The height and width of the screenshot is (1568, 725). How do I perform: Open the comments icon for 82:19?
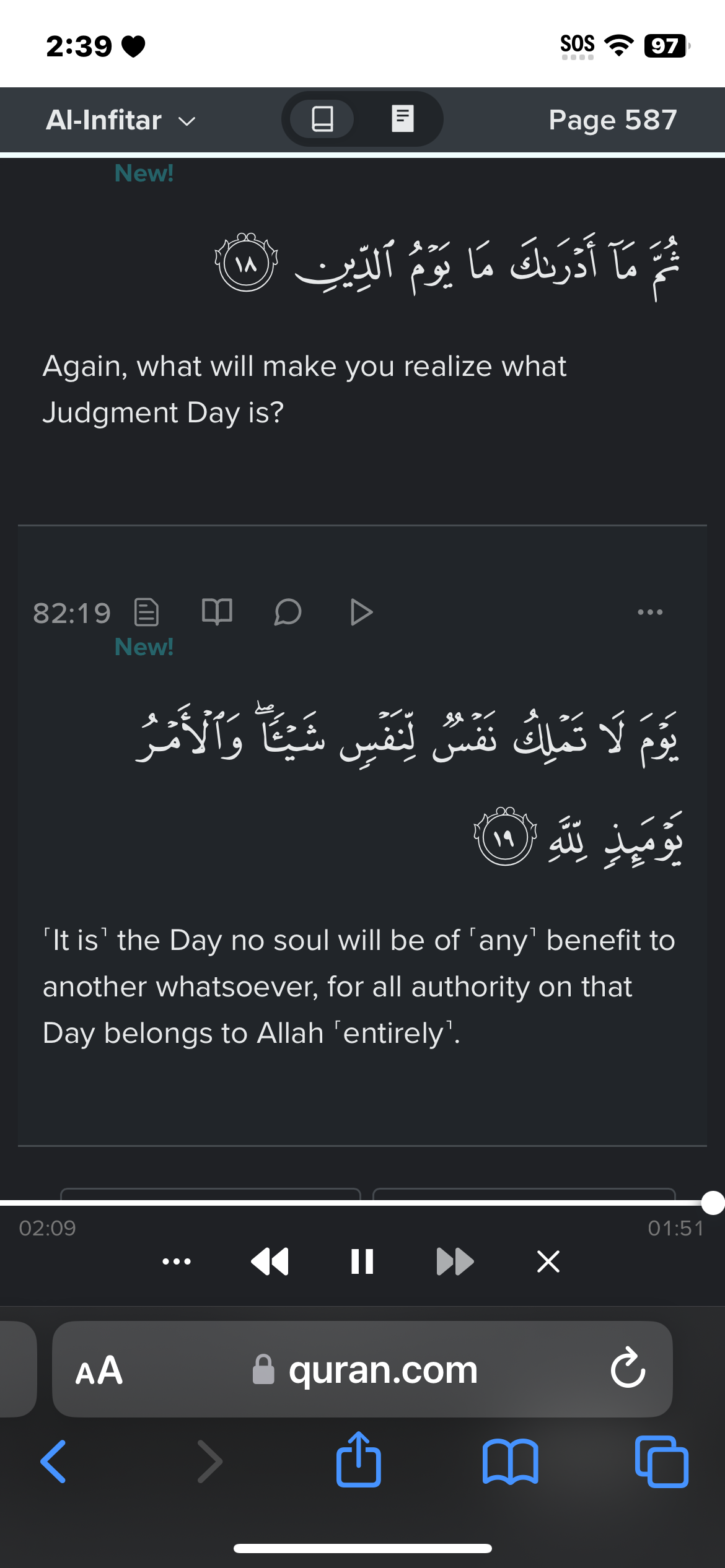[x=288, y=612]
